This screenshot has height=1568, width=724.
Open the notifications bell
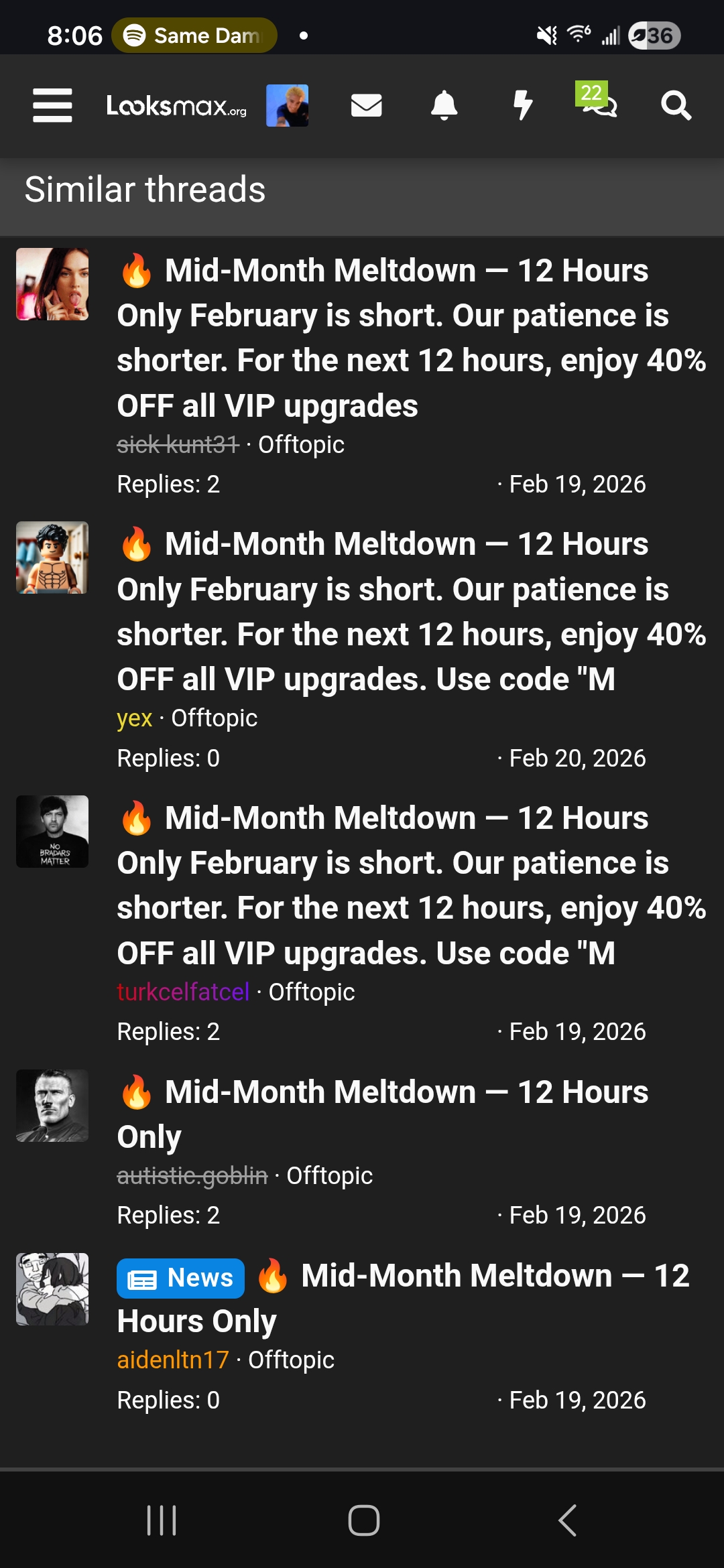(444, 106)
